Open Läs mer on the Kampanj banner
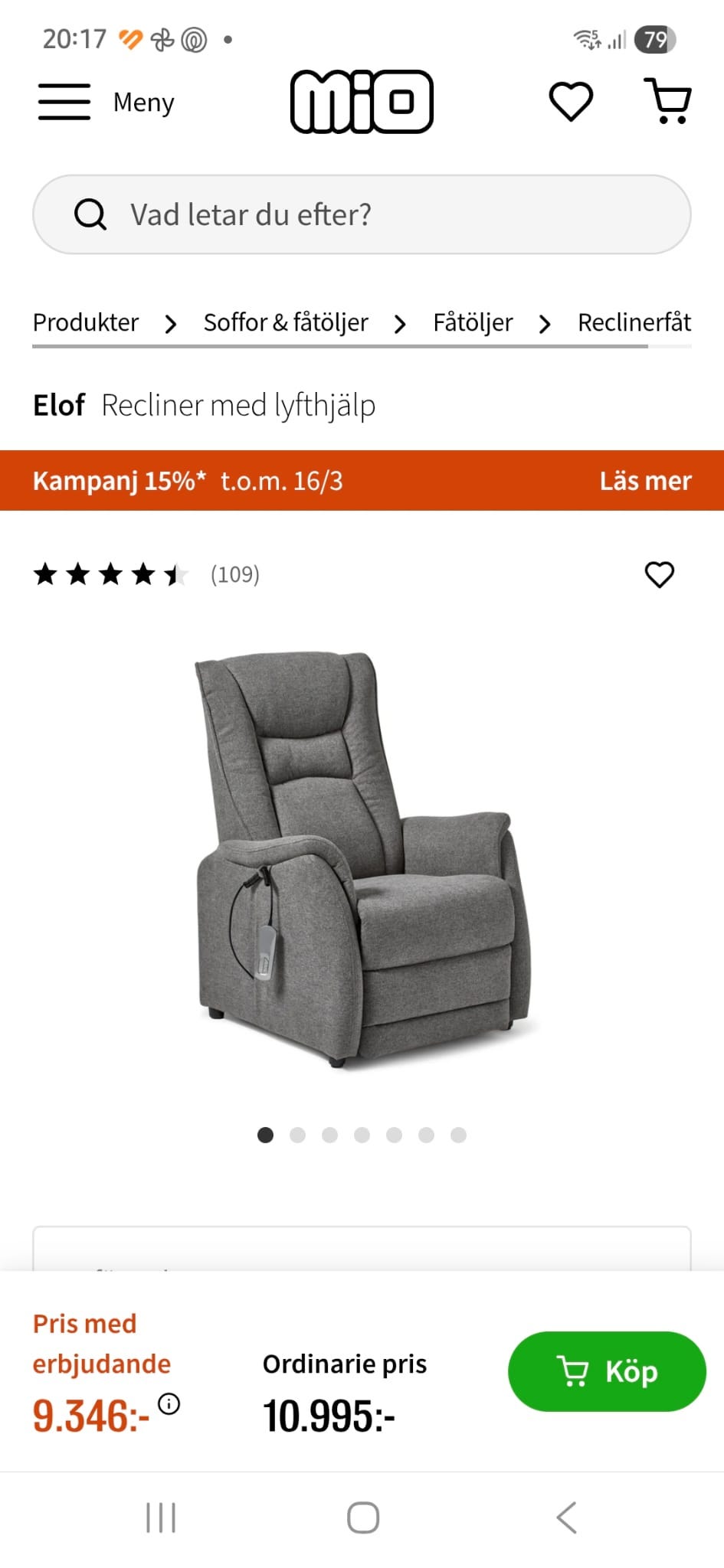 click(645, 482)
